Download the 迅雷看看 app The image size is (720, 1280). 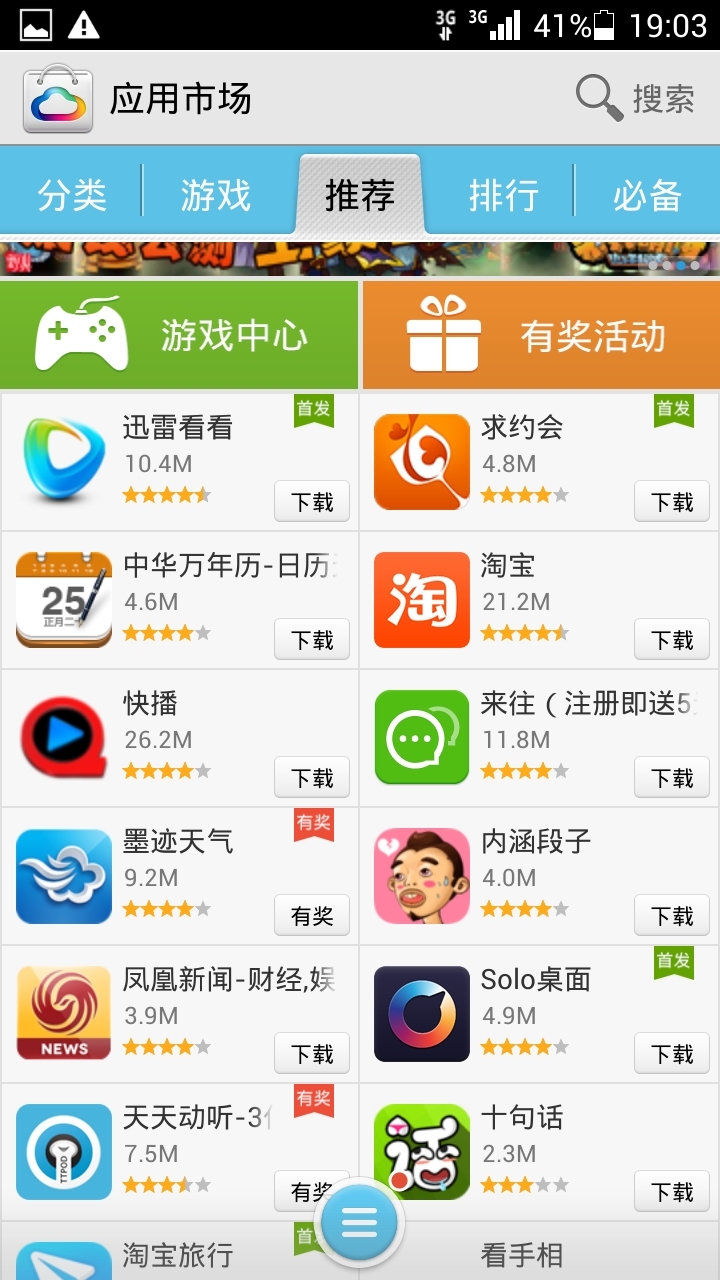pyautogui.click(x=312, y=502)
